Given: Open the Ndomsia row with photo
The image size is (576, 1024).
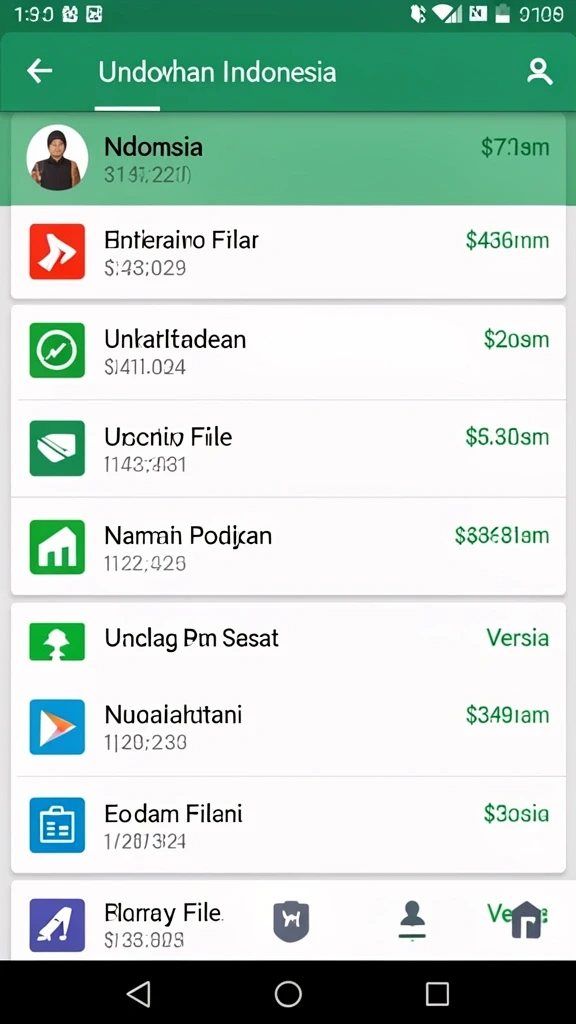Looking at the screenshot, I should point(288,159).
